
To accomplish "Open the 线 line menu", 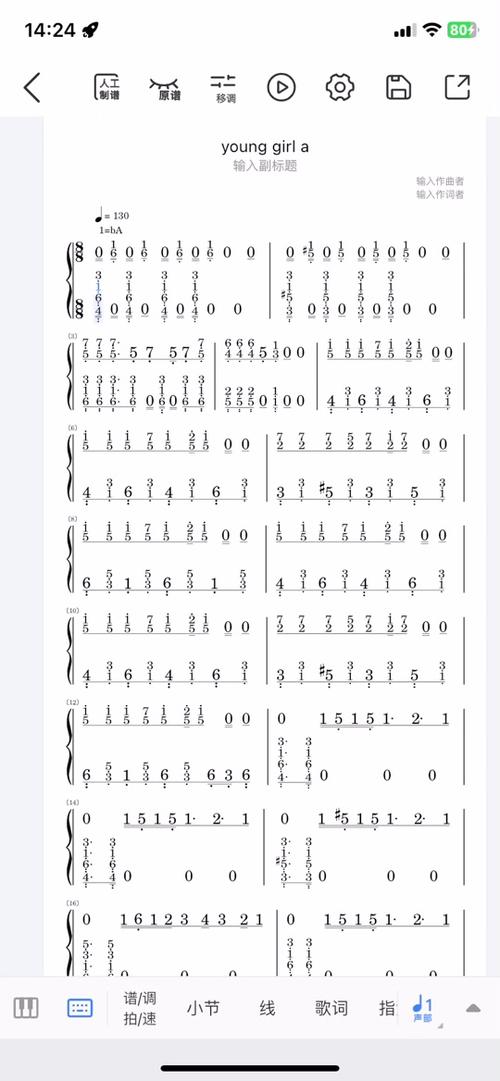I will click(268, 1009).
